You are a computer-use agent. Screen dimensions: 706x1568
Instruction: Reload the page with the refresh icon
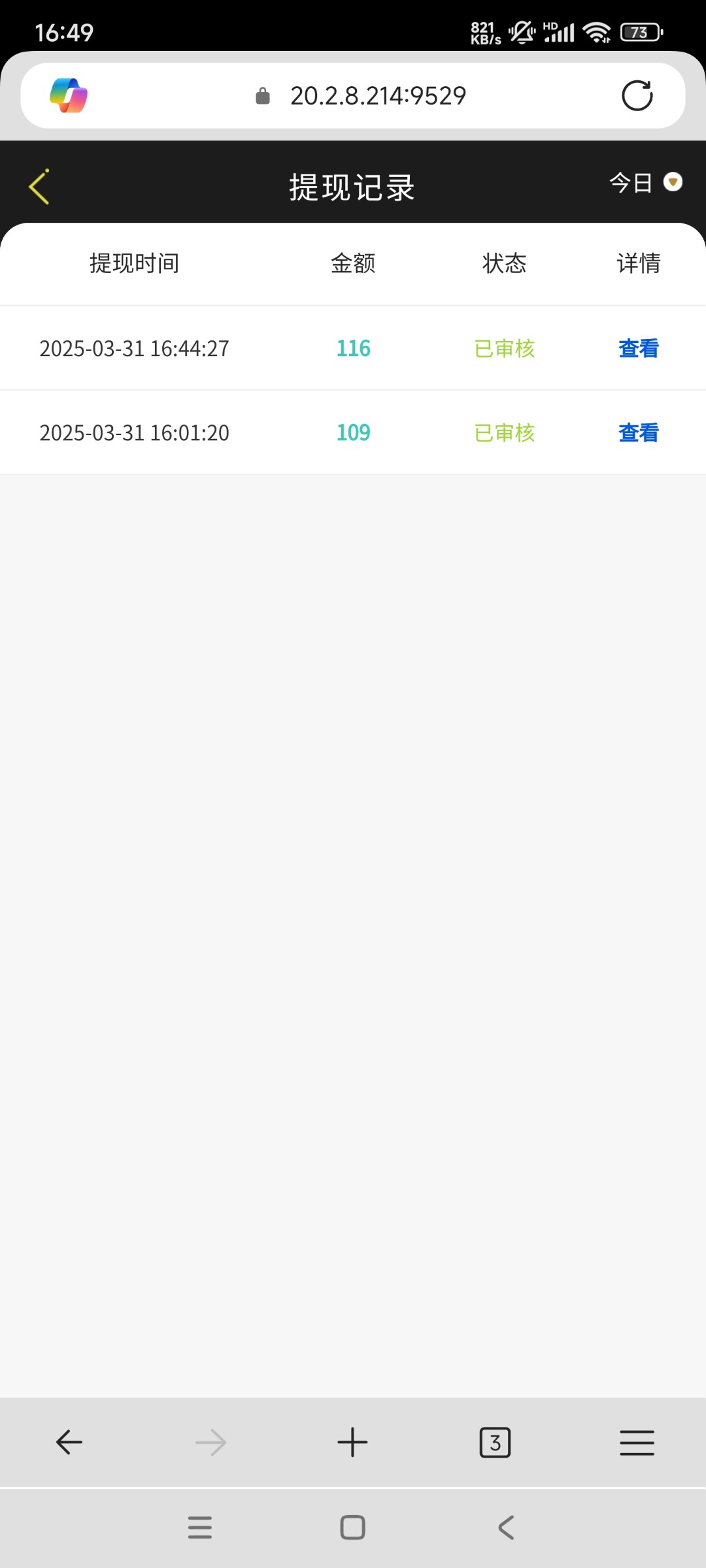pyautogui.click(x=637, y=96)
